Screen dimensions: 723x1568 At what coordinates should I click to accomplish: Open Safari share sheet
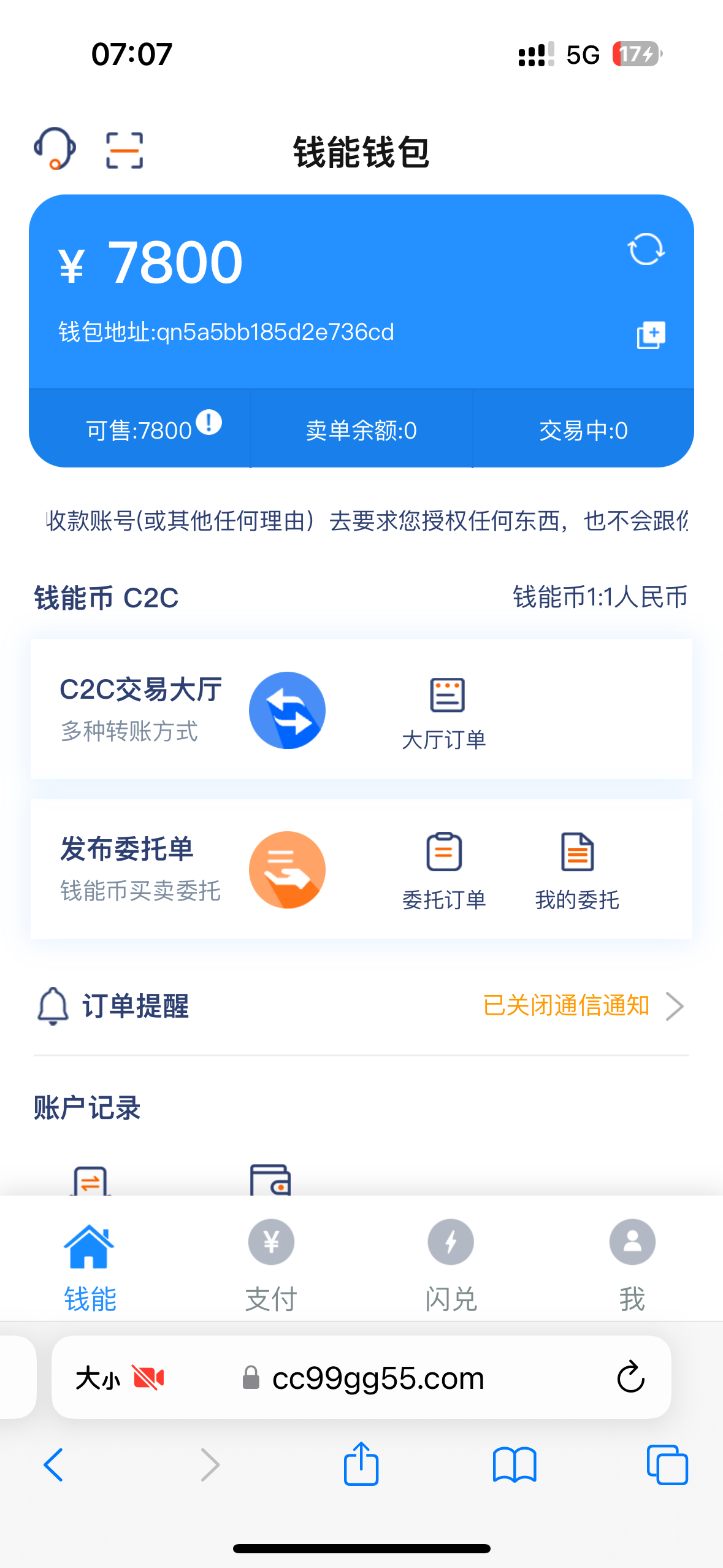(361, 1464)
